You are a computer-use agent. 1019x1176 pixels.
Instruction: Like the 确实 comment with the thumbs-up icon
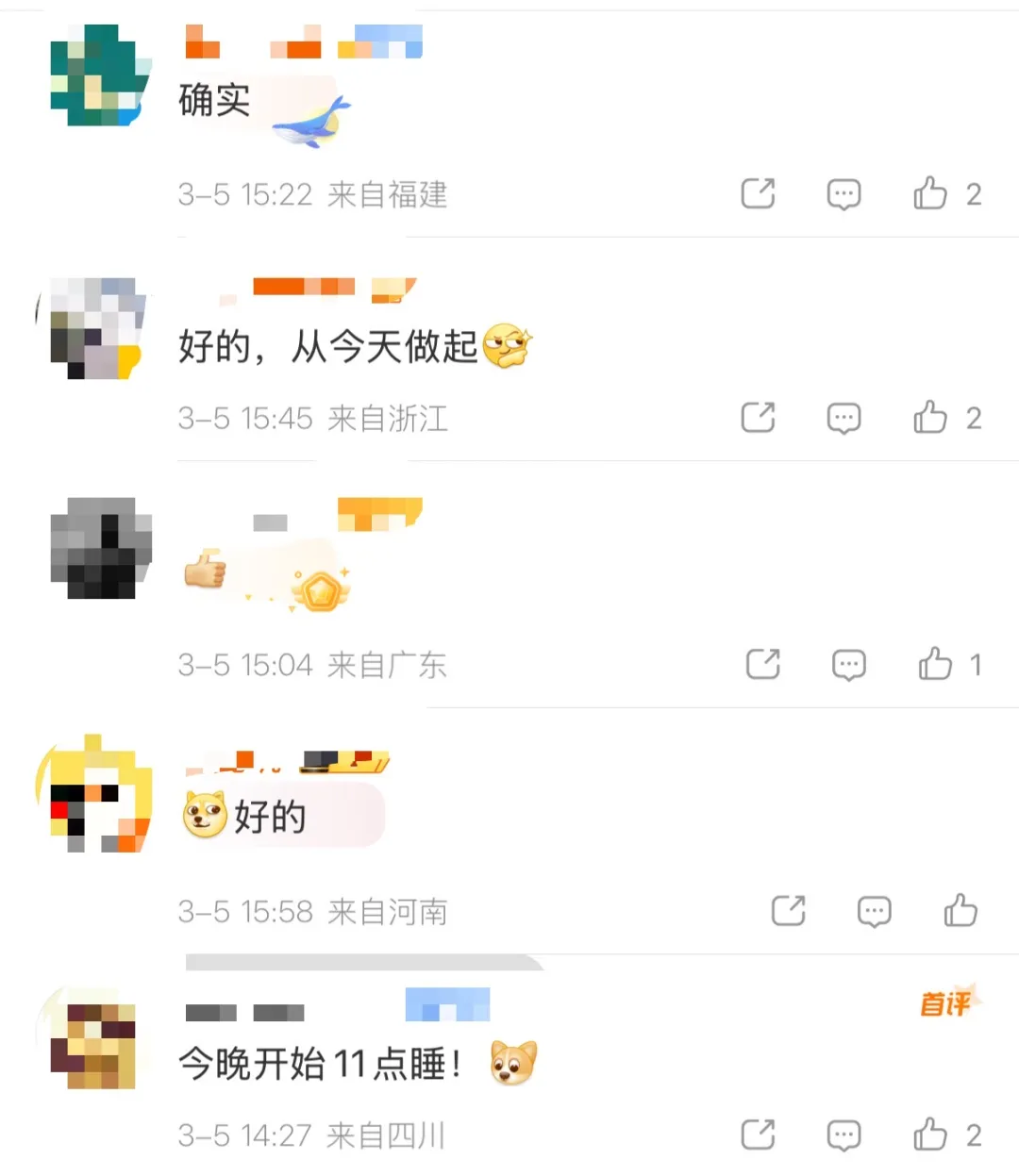click(x=932, y=193)
